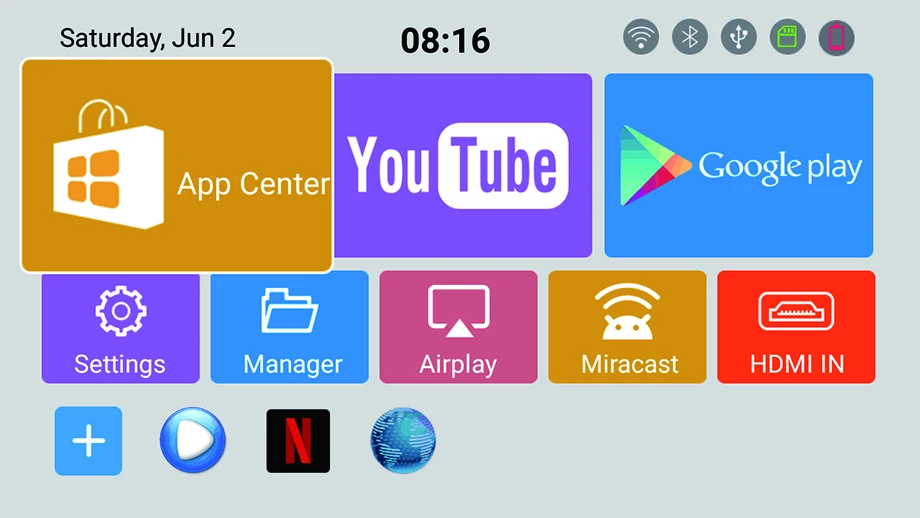Start Airplay screen mirroring
The image size is (920, 518).
pyautogui.click(x=458, y=327)
